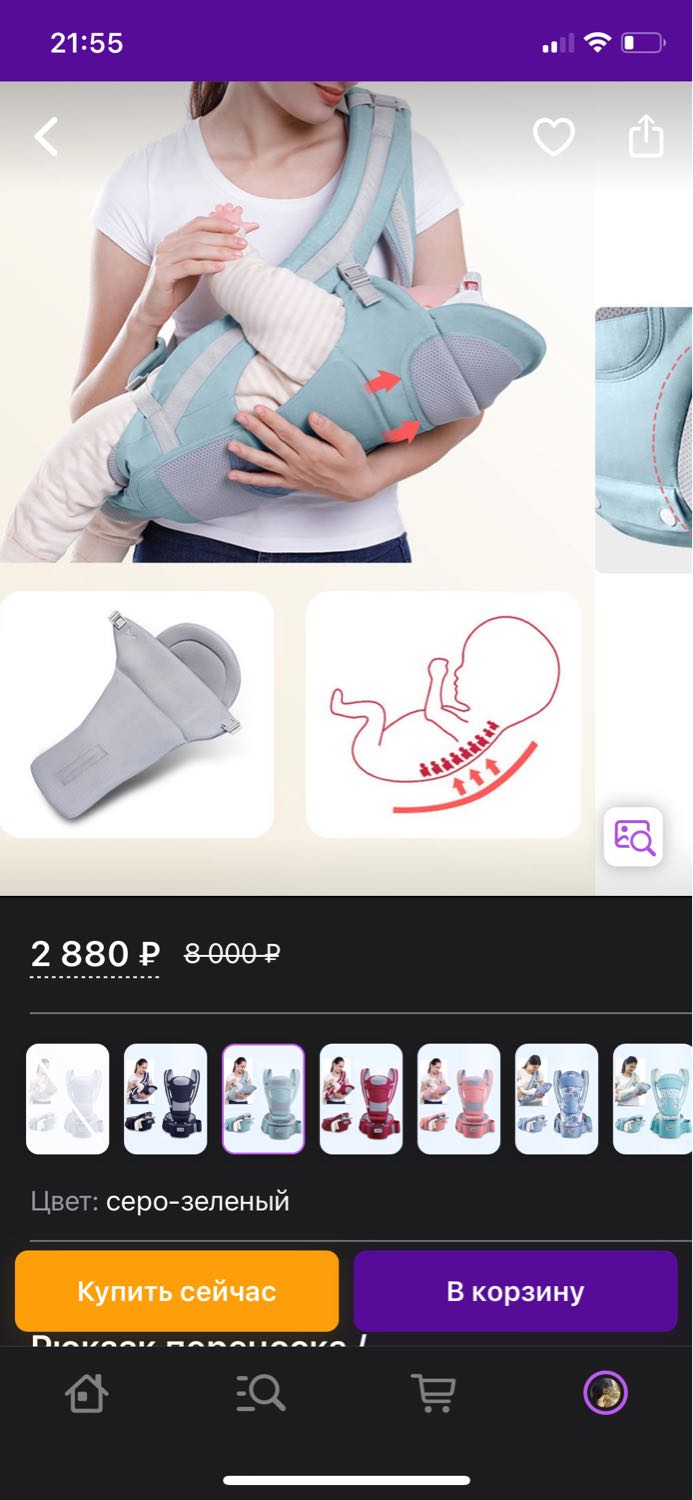Go to the home tab
This screenshot has width=693, height=1500.
click(x=86, y=1392)
